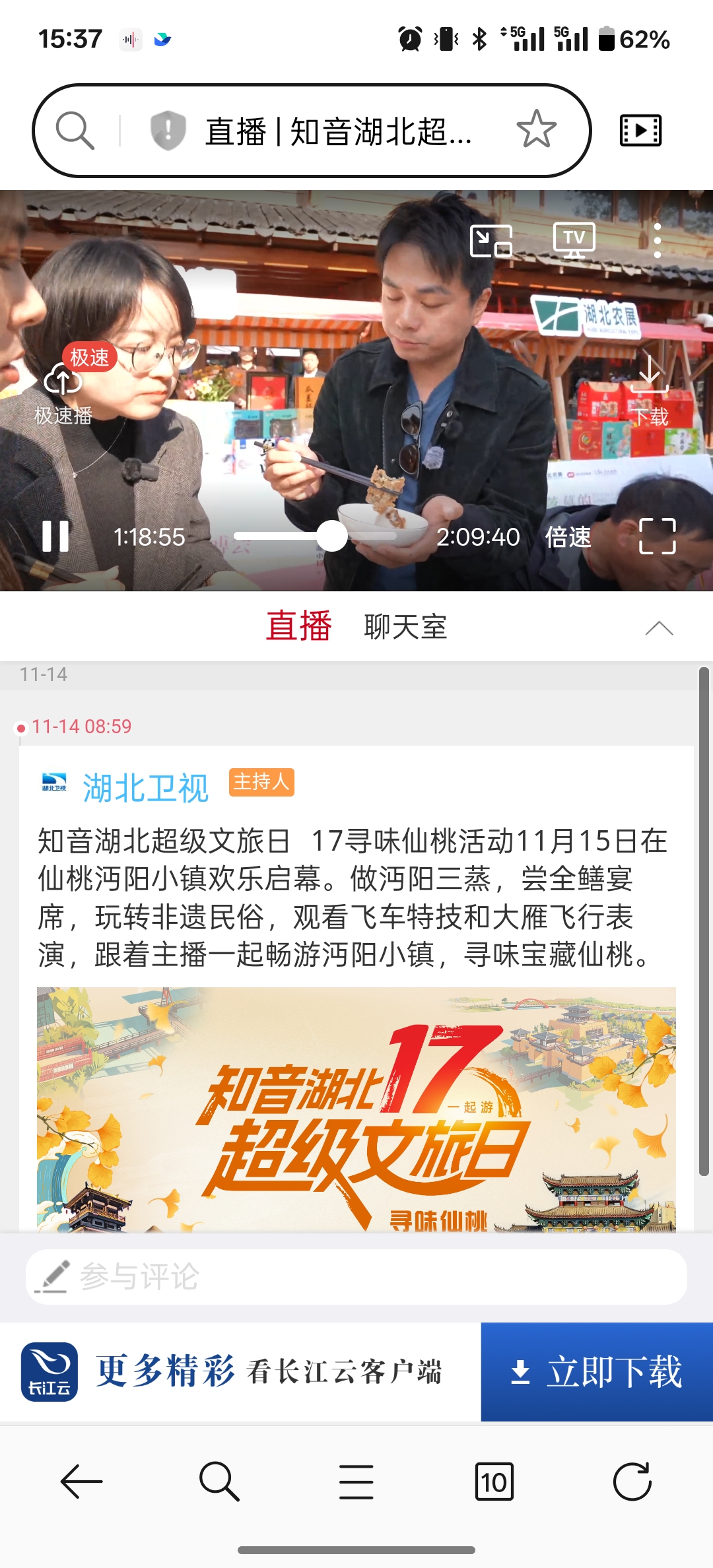This screenshot has width=713, height=1568.
Task: Open the video player's three-dot menu
Action: click(656, 242)
